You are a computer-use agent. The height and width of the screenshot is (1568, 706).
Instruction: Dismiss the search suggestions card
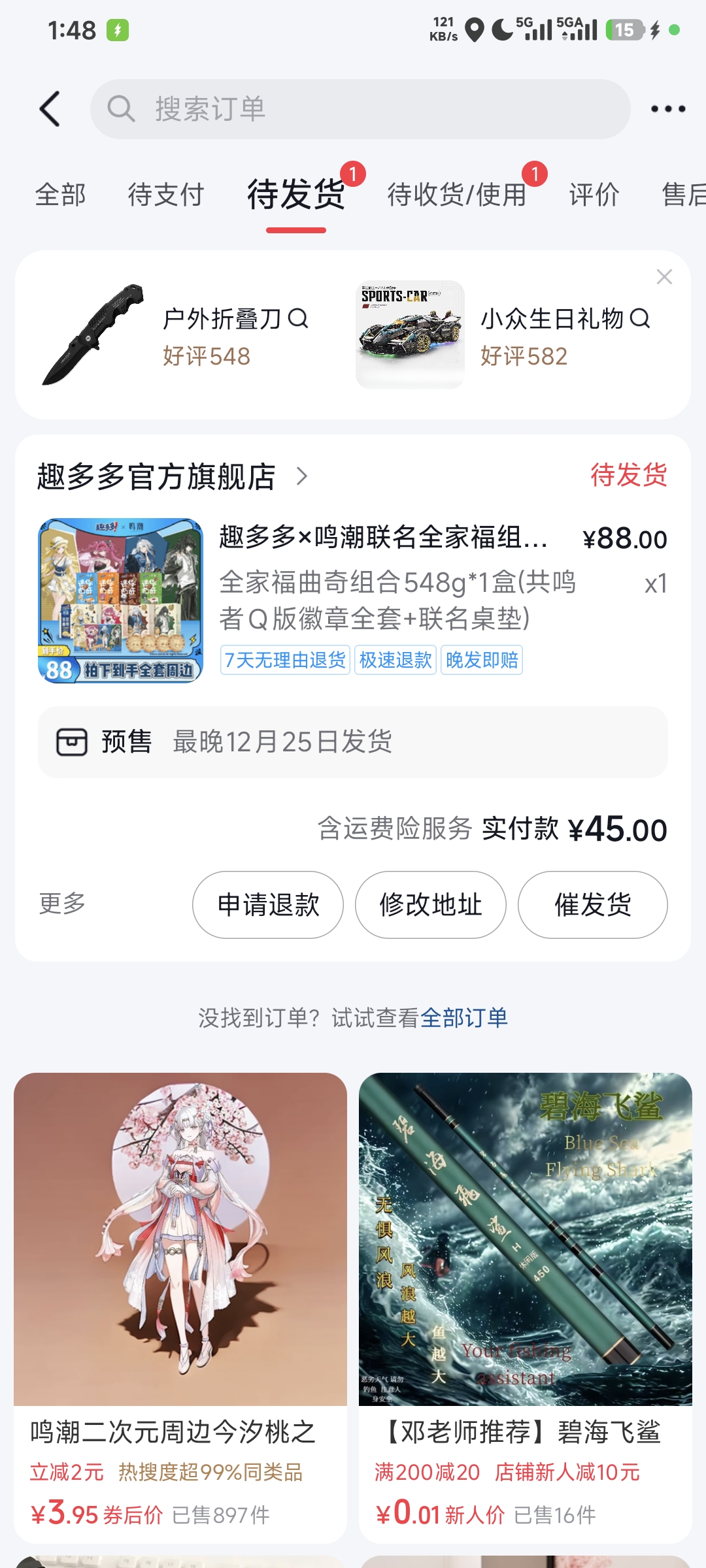coord(664,277)
